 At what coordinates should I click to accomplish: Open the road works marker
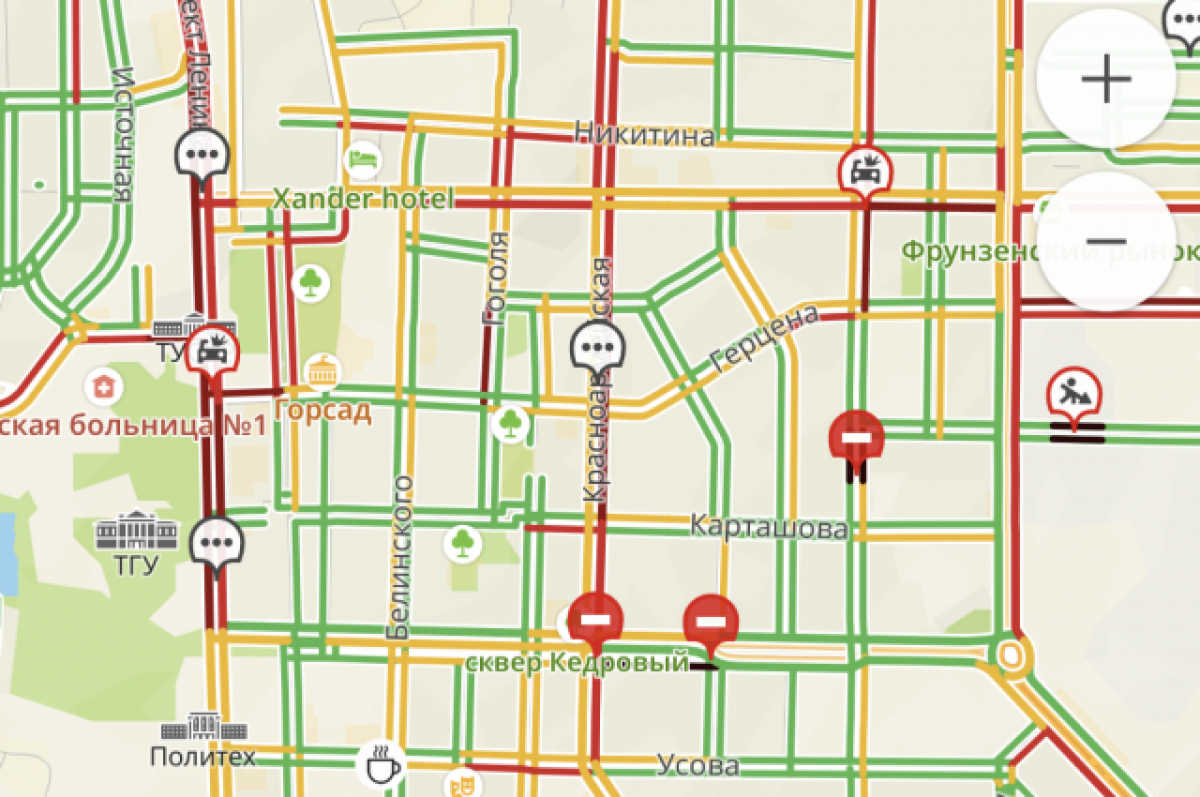(1074, 391)
